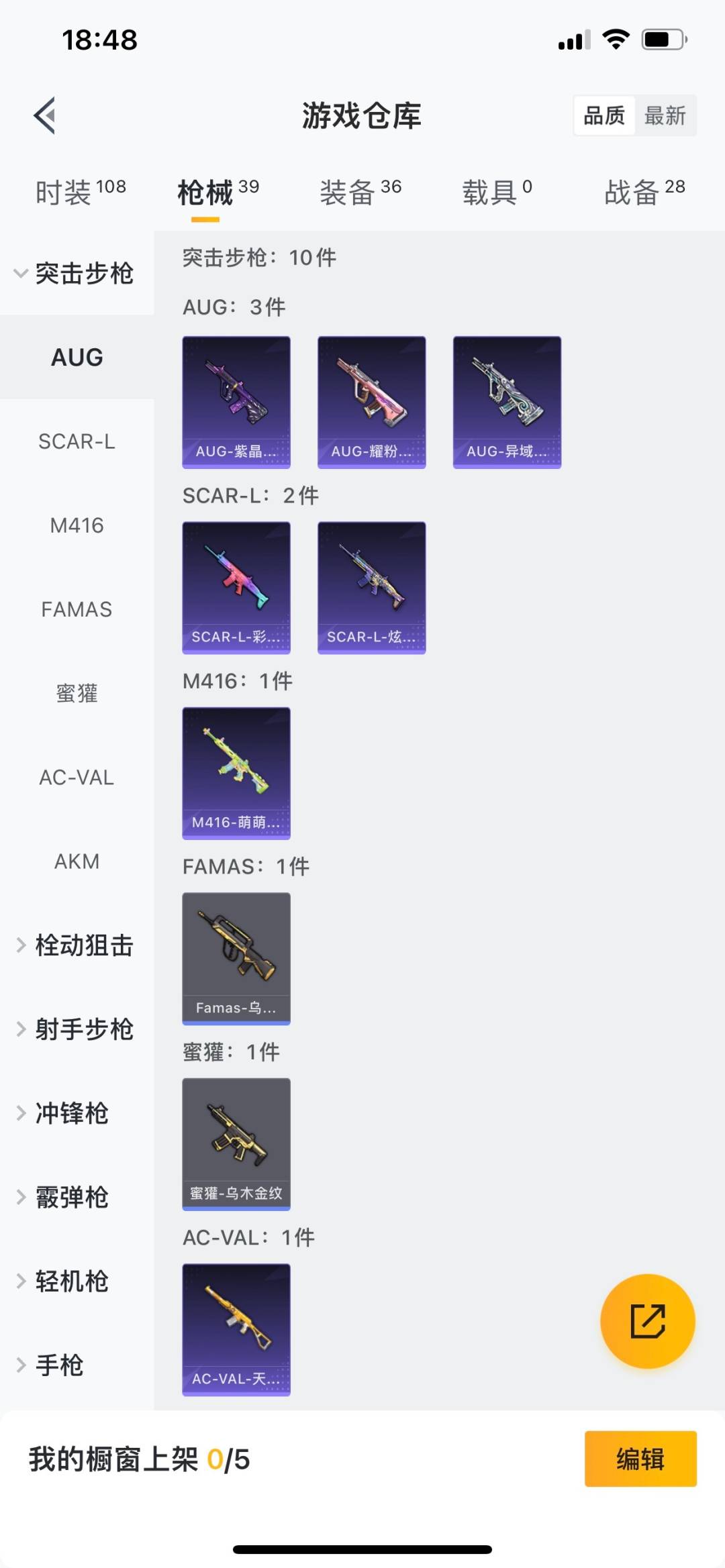725x1568 pixels.
Task: Switch to the 时装 tab
Action: tap(80, 193)
